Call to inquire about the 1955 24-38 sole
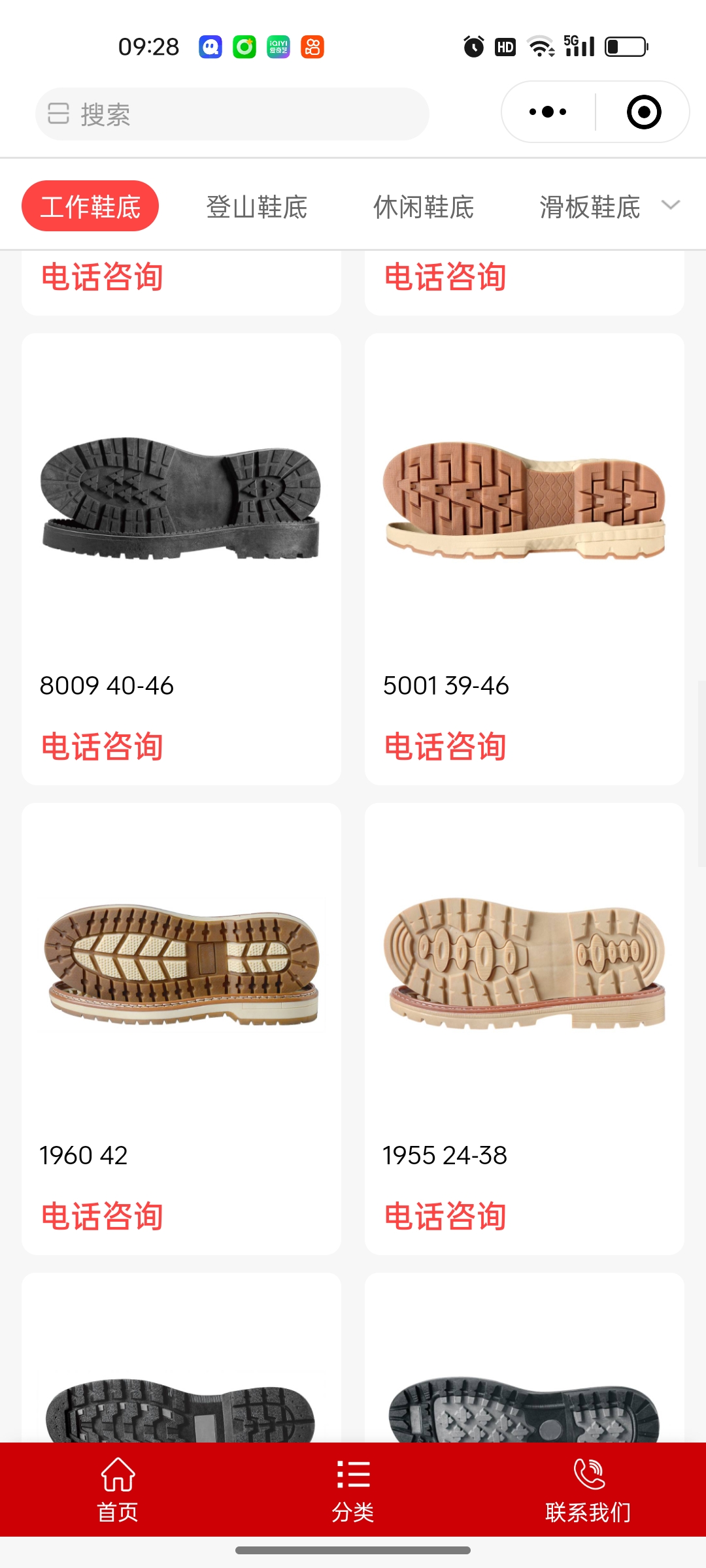 coord(445,1216)
